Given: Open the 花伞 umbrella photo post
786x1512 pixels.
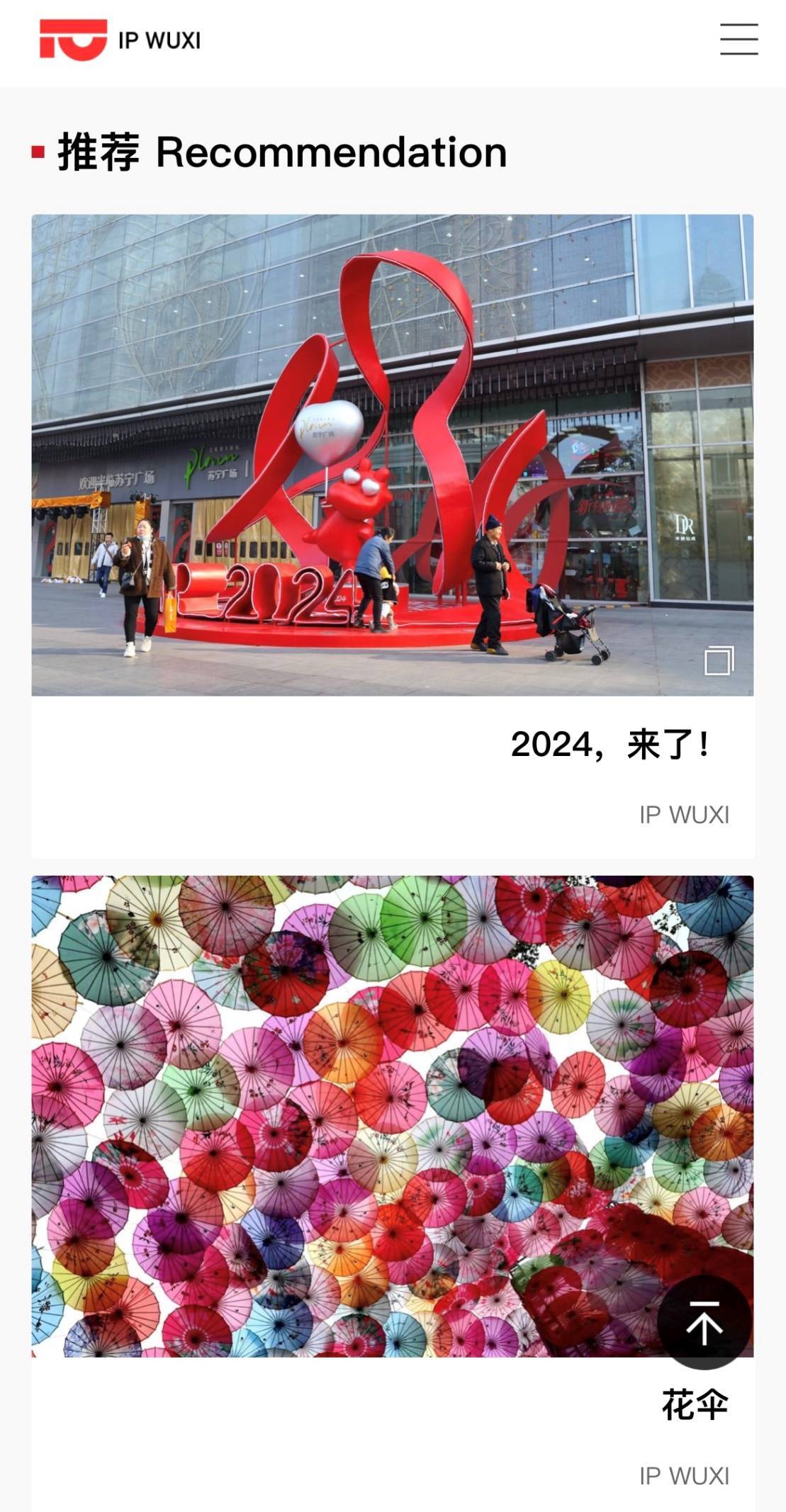Looking at the screenshot, I should pos(354,1115).
